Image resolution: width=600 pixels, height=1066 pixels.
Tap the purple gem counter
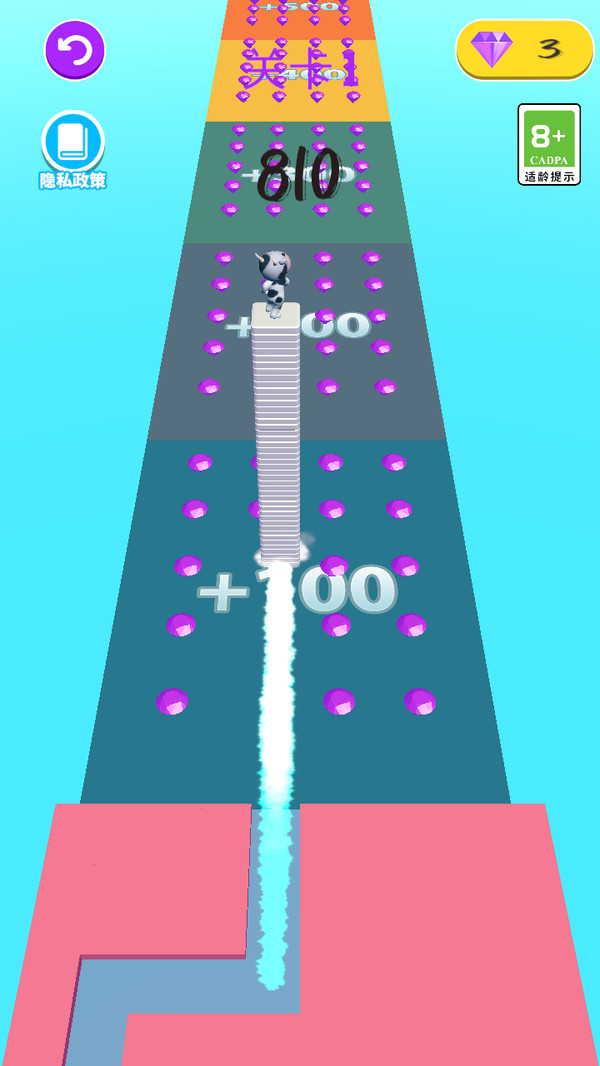tap(524, 49)
